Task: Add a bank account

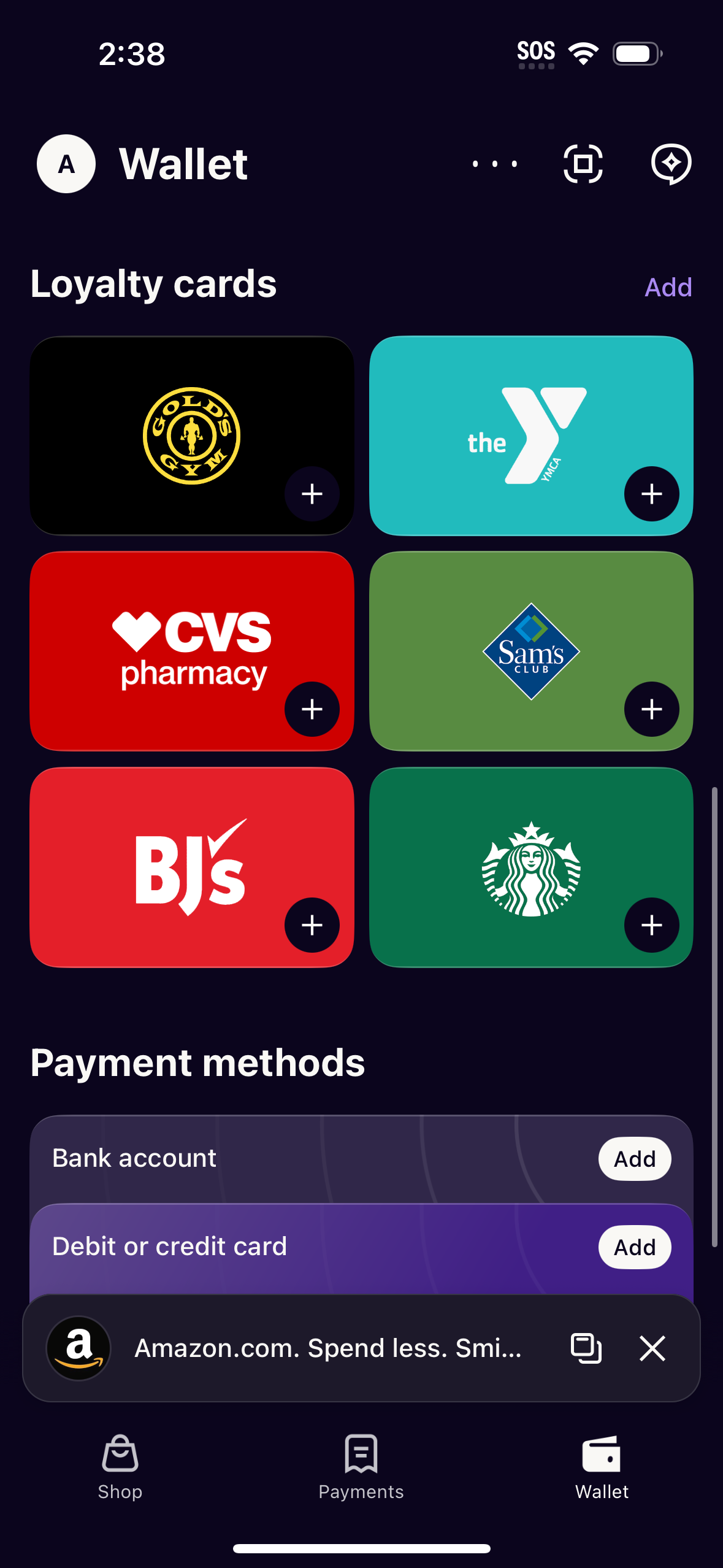Action: tap(635, 1158)
